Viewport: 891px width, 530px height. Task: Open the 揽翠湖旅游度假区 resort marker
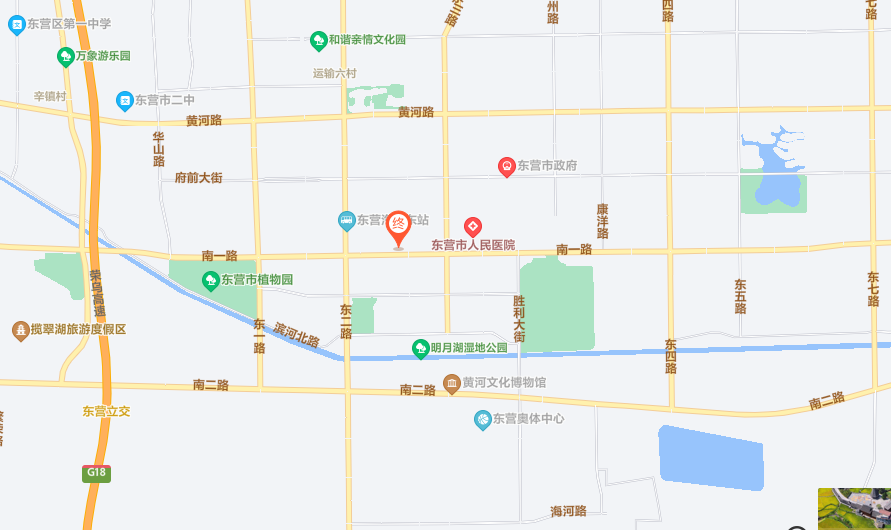tap(20, 329)
